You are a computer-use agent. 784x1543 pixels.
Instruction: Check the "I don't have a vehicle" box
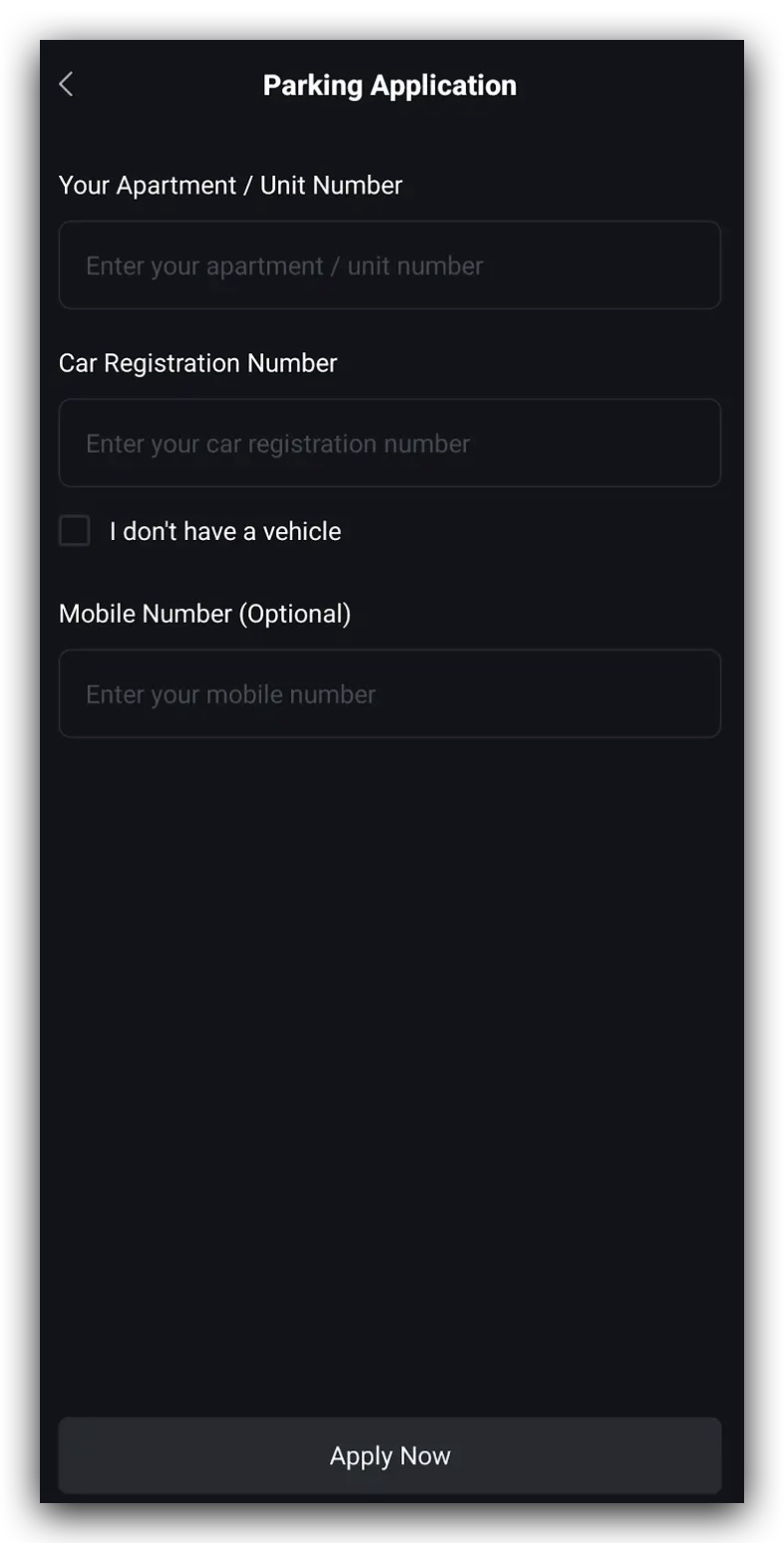[75, 531]
